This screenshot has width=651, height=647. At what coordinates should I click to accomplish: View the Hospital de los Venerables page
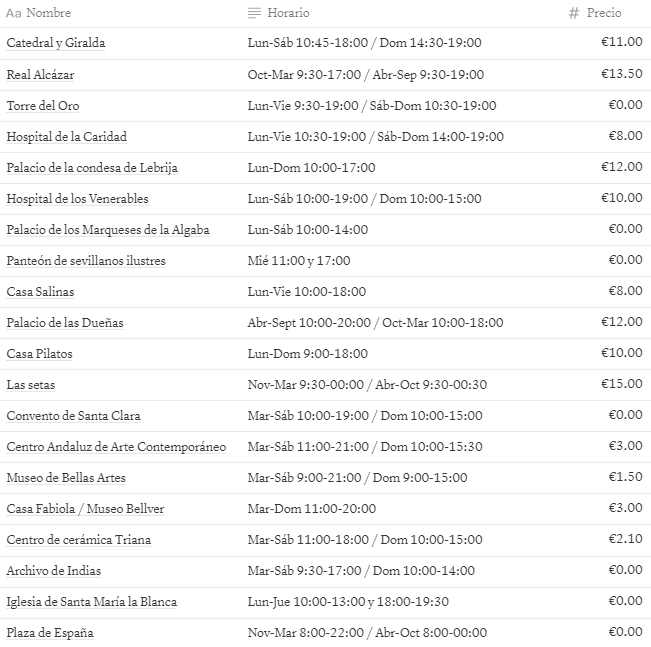[x=77, y=199]
